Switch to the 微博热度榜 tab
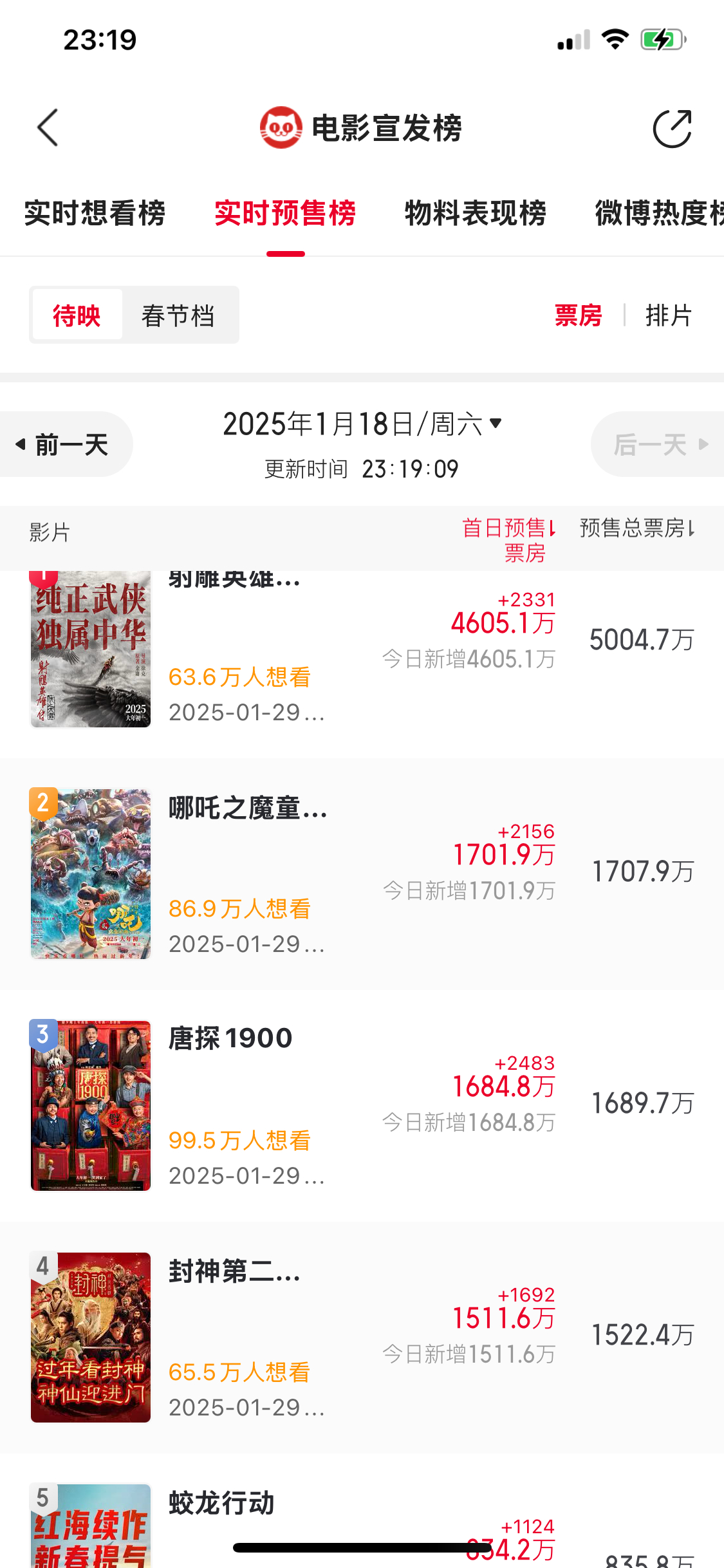 coord(659,213)
